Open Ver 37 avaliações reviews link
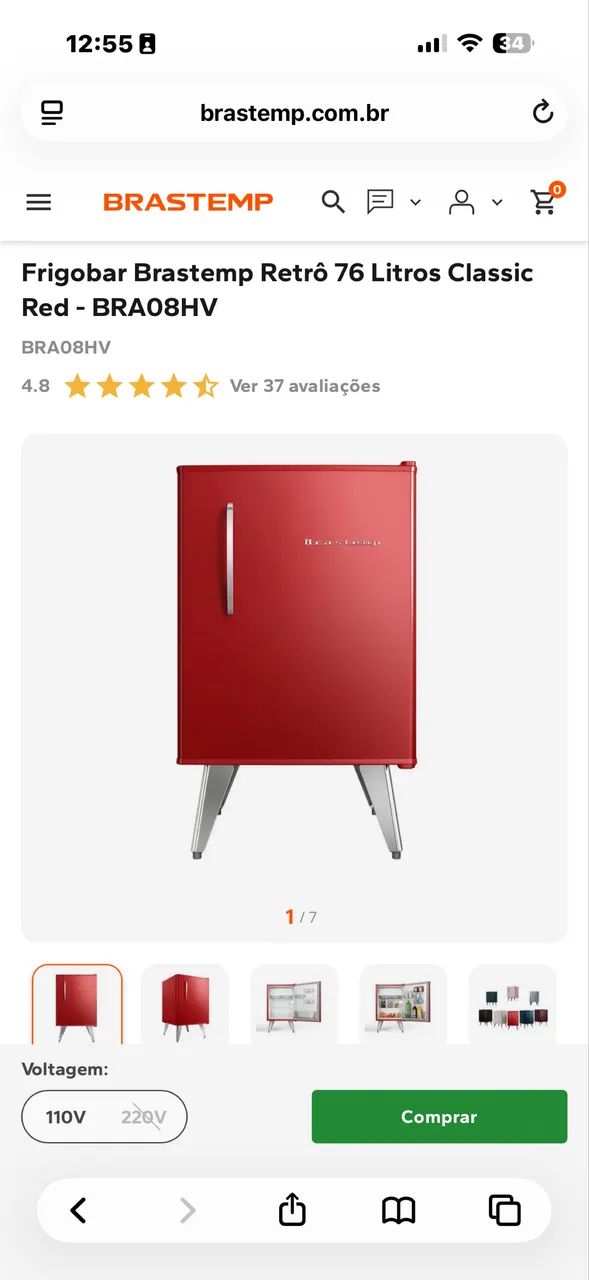The height and width of the screenshot is (1280, 589). point(305,385)
